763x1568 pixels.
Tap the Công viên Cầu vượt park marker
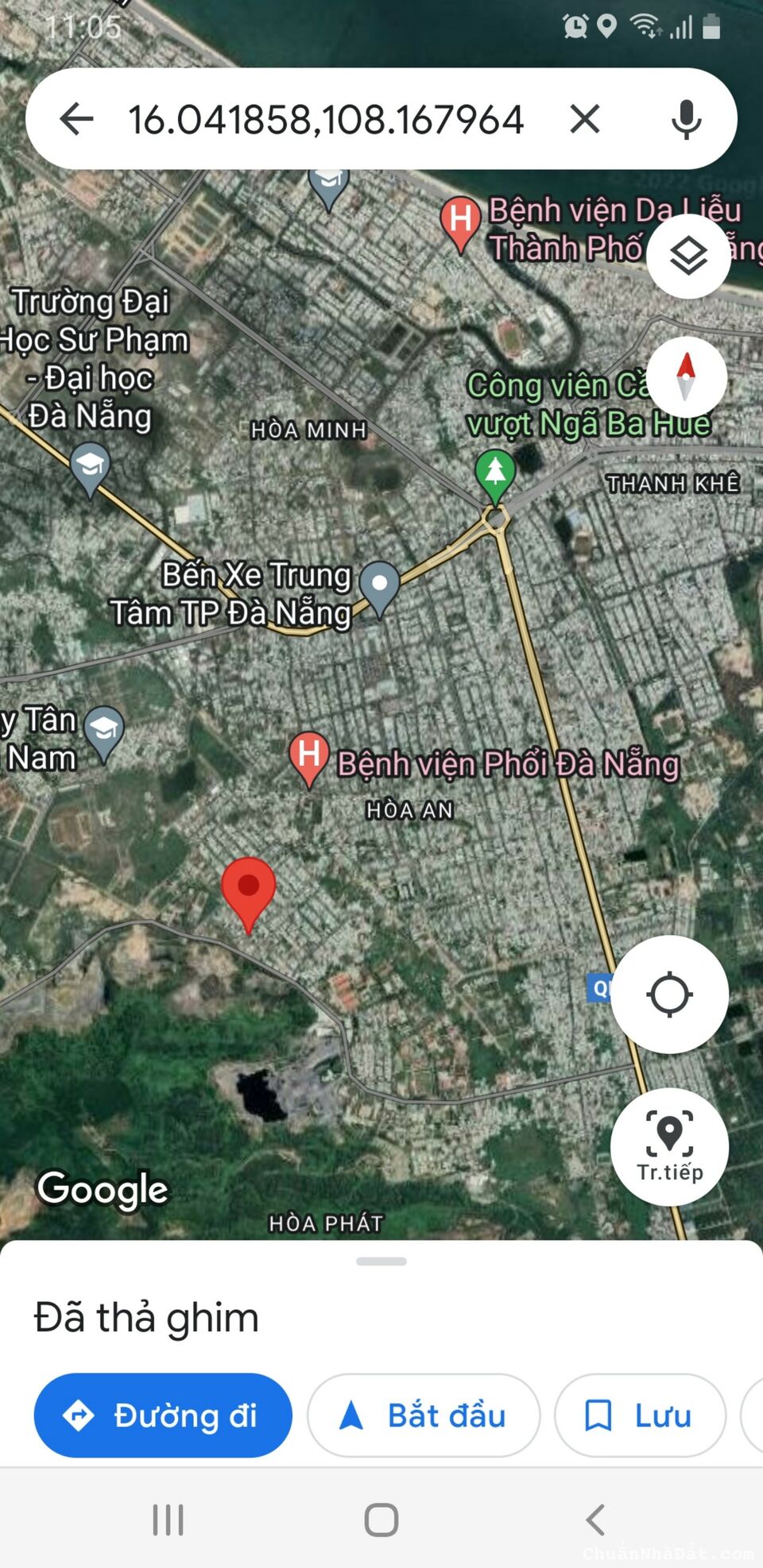pyautogui.click(x=497, y=474)
